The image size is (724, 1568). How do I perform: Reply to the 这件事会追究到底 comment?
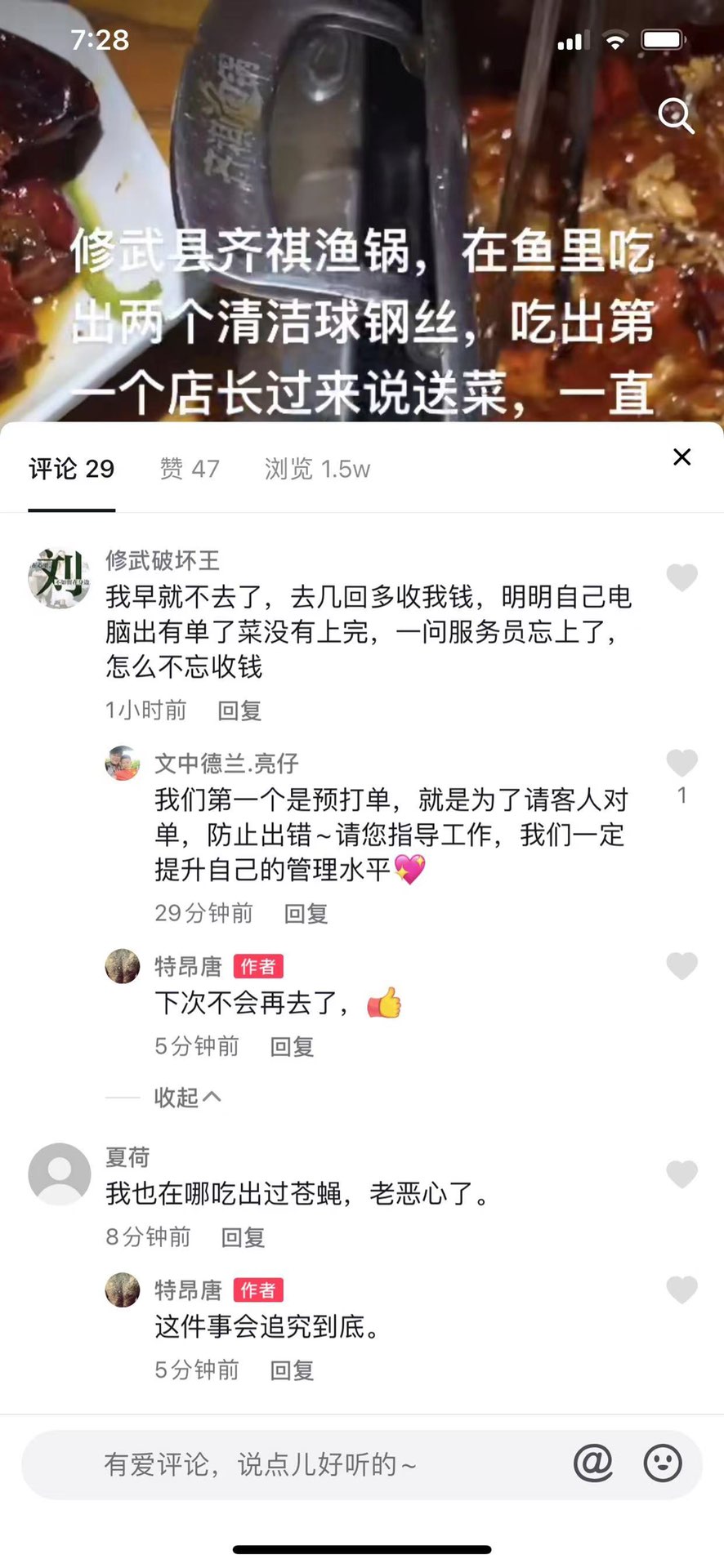pyautogui.click(x=292, y=1370)
